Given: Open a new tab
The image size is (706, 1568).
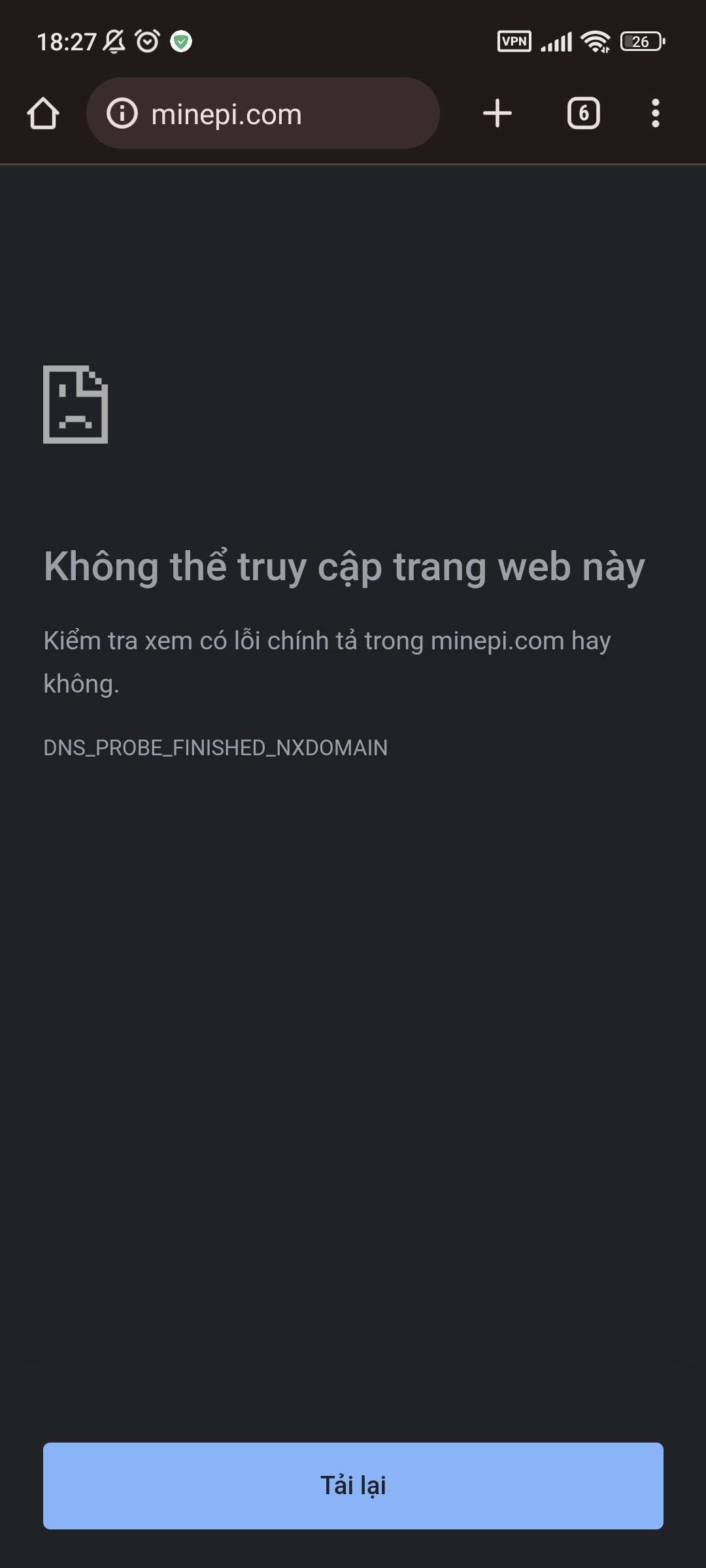Looking at the screenshot, I should 497,114.
